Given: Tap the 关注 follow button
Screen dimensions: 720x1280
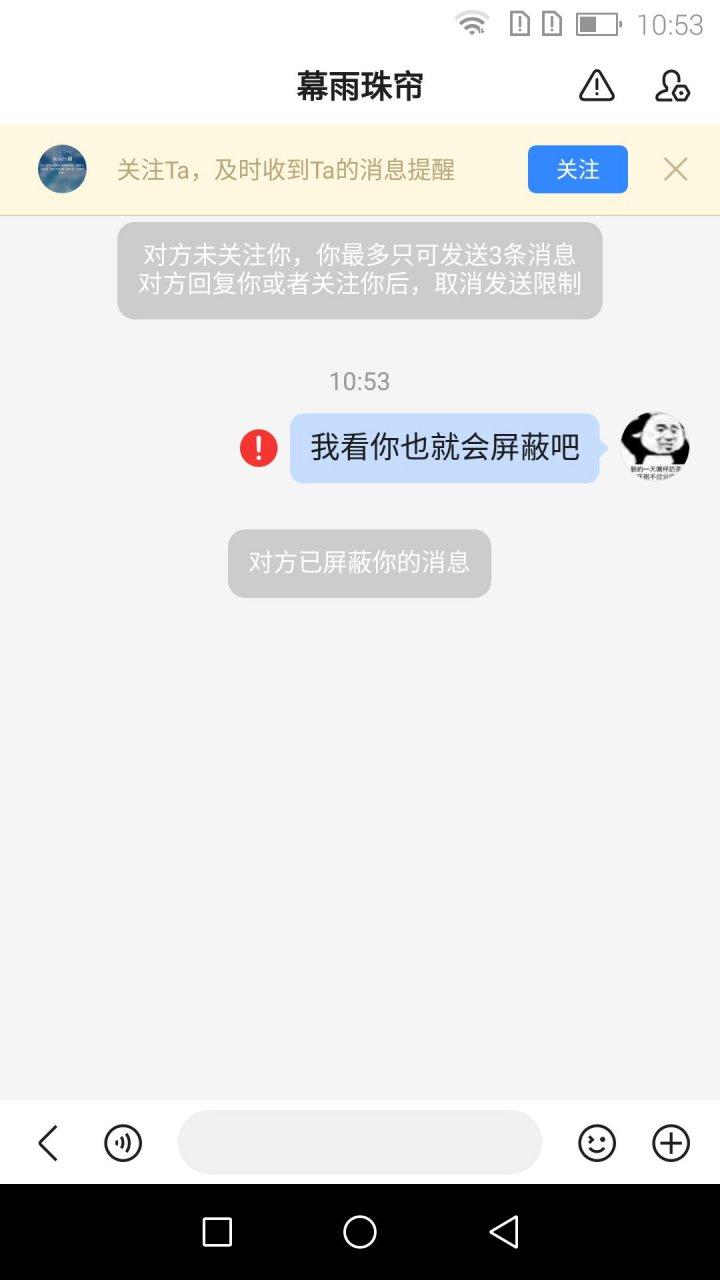Looking at the screenshot, I should 577,168.
